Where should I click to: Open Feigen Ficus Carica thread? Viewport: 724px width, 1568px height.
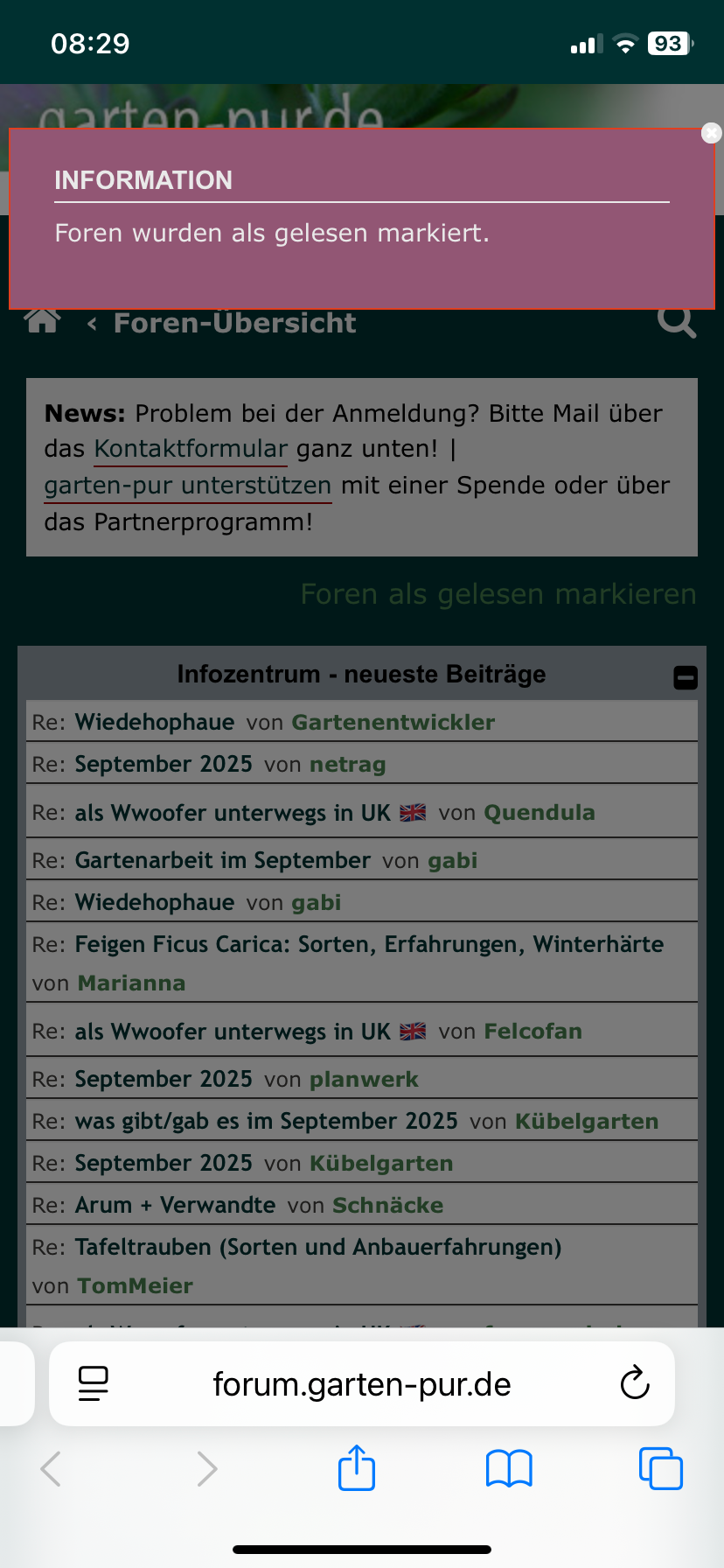pyautogui.click(x=369, y=944)
